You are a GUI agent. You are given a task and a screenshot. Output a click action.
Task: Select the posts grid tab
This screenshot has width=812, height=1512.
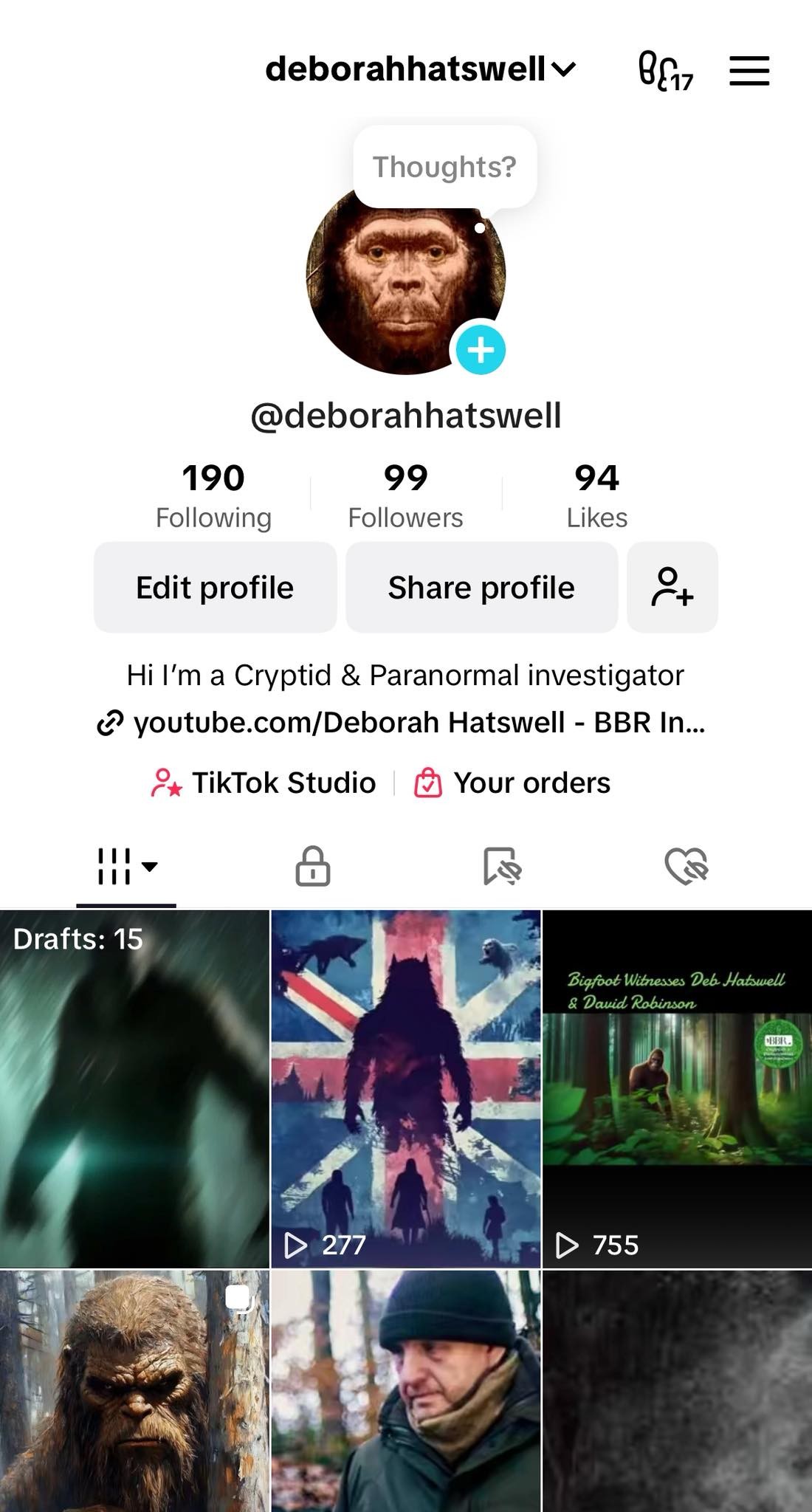(126, 866)
